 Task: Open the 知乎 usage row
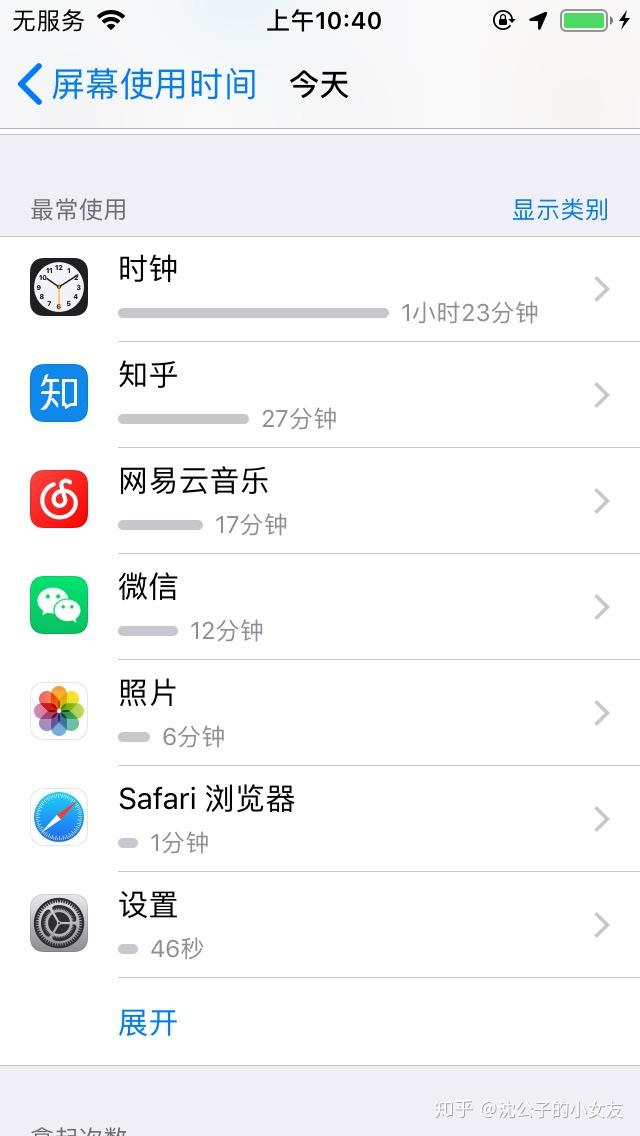pyautogui.click(x=320, y=395)
